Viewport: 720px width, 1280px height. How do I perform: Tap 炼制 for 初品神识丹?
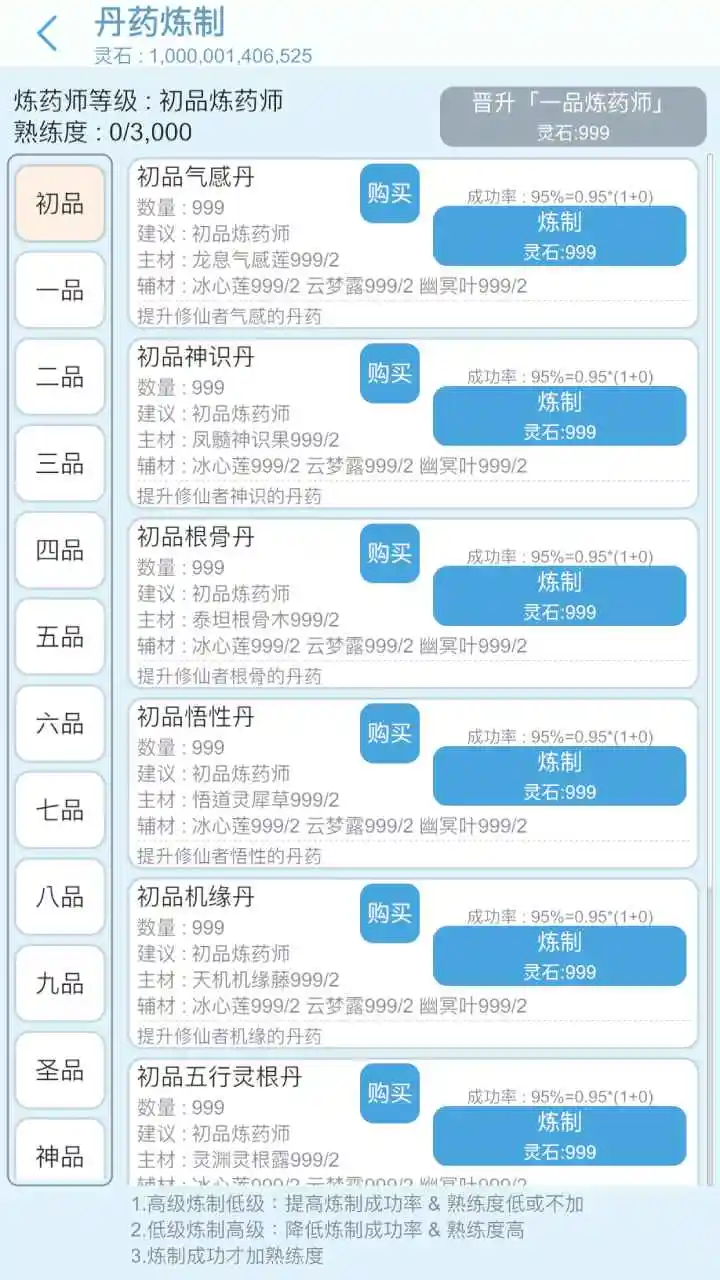[560, 415]
